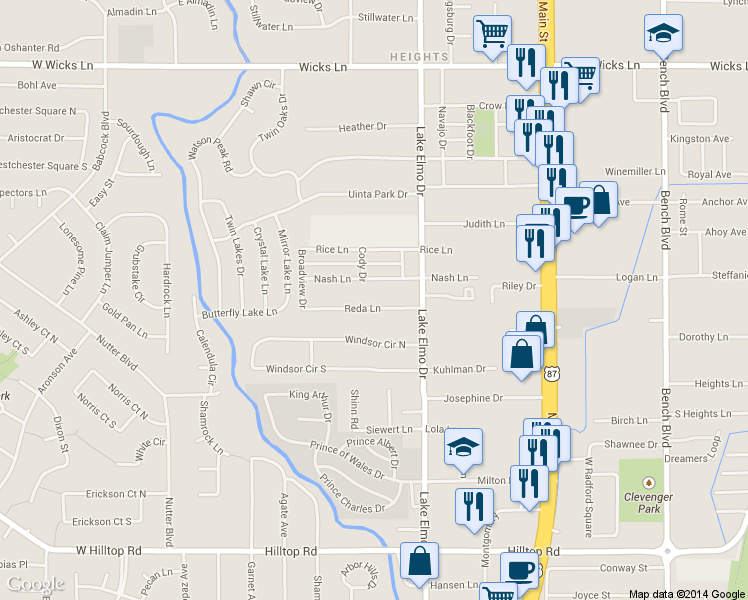
Task: Open the coffee cup marker near Judith Ln
Action: 576,206
